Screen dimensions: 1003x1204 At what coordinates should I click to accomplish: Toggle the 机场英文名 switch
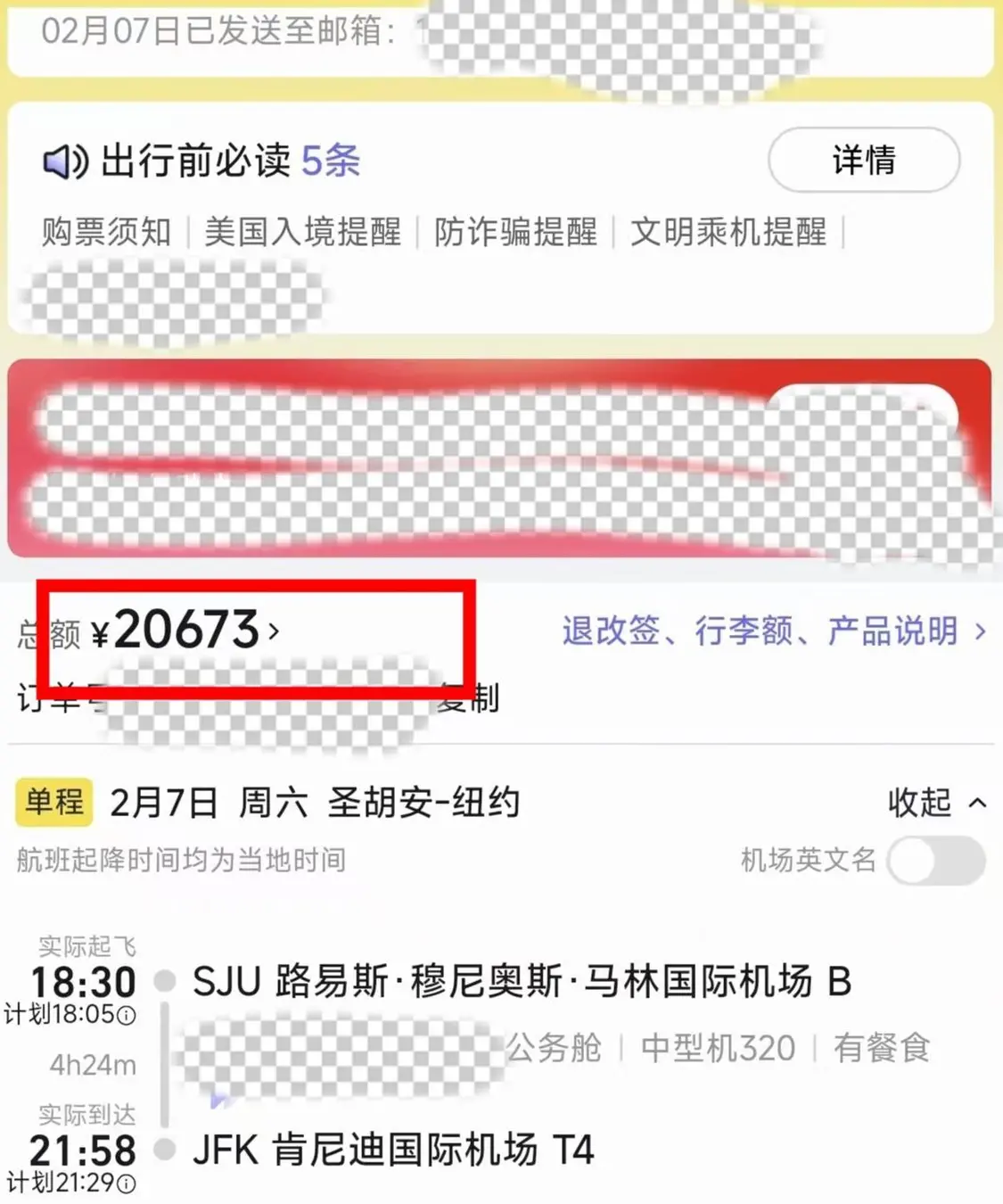(x=936, y=861)
